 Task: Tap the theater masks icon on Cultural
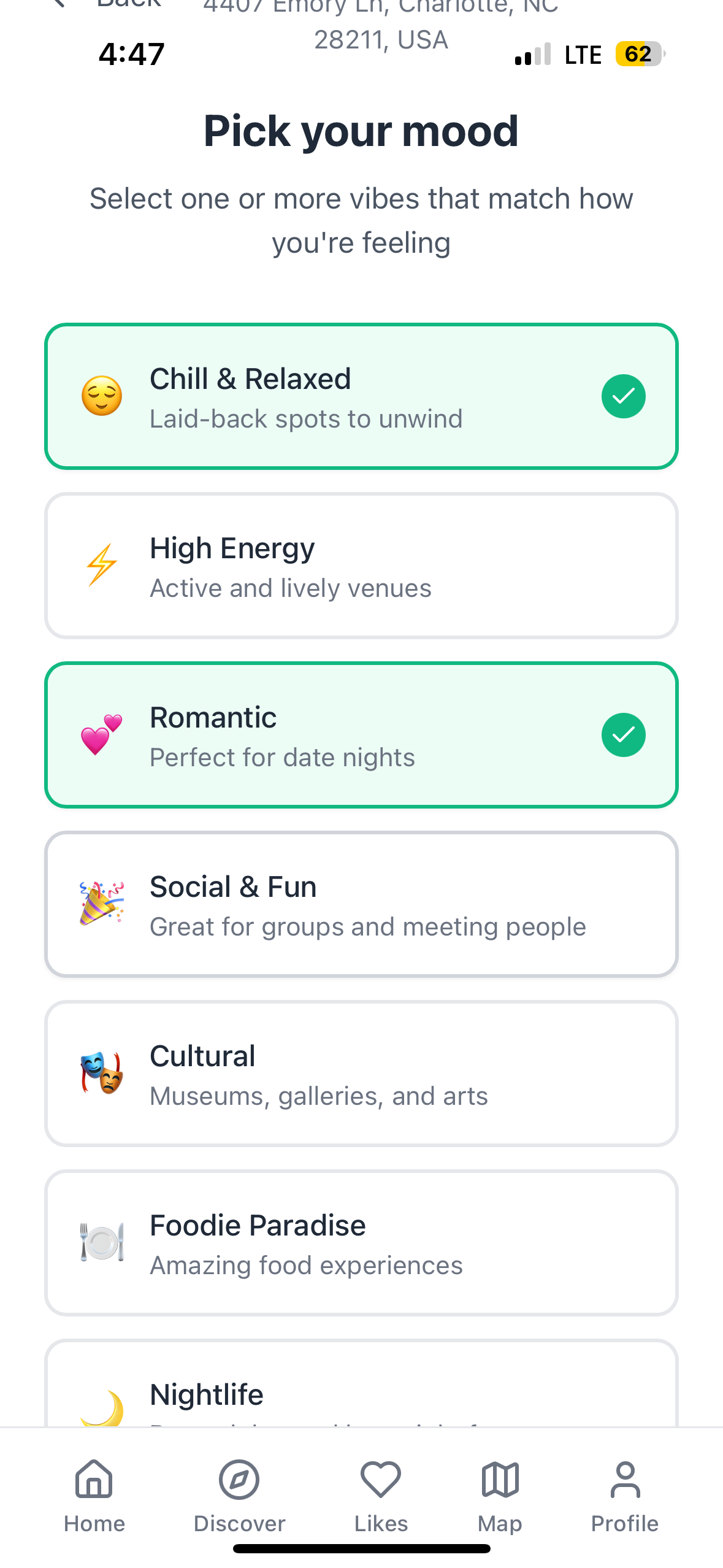pos(101,1074)
